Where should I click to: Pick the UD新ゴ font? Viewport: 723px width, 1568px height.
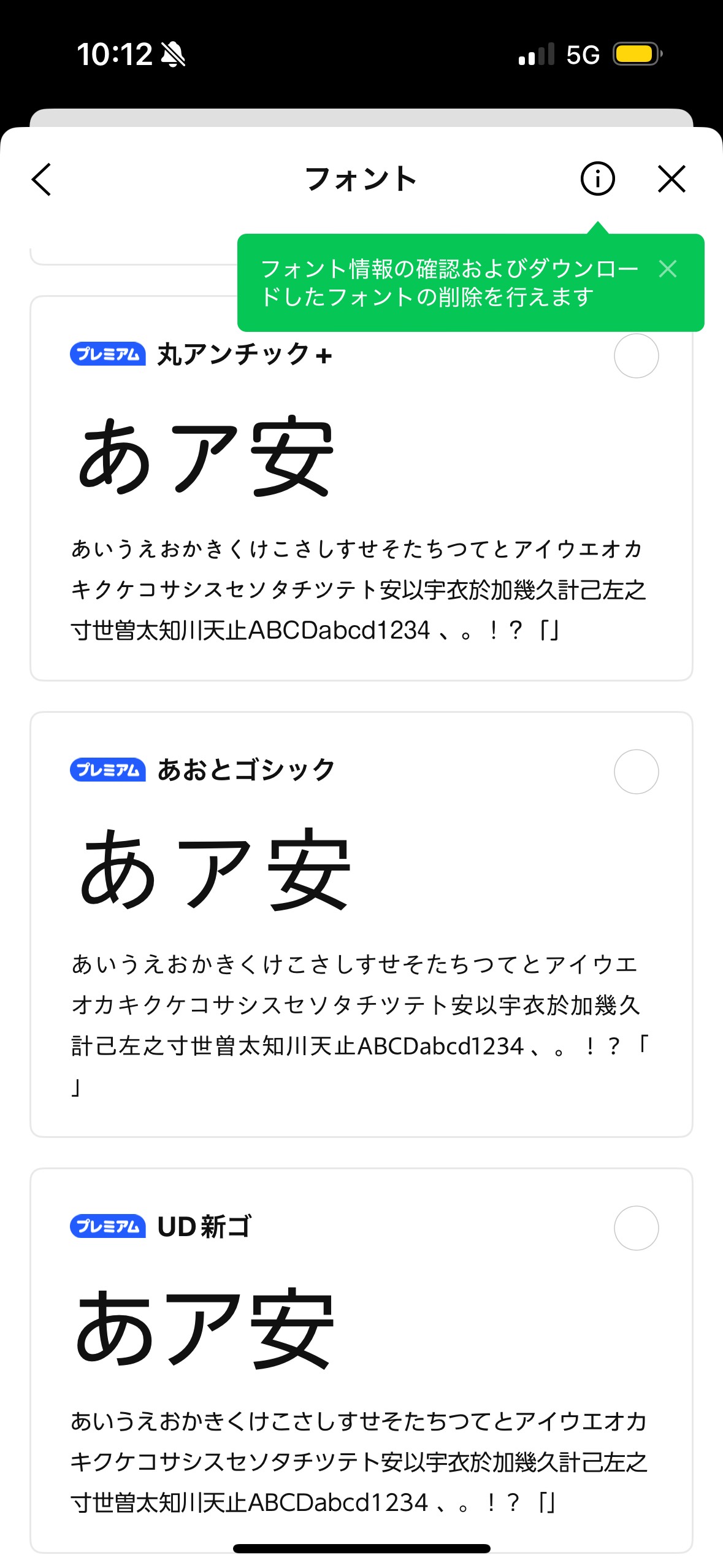click(x=636, y=1228)
